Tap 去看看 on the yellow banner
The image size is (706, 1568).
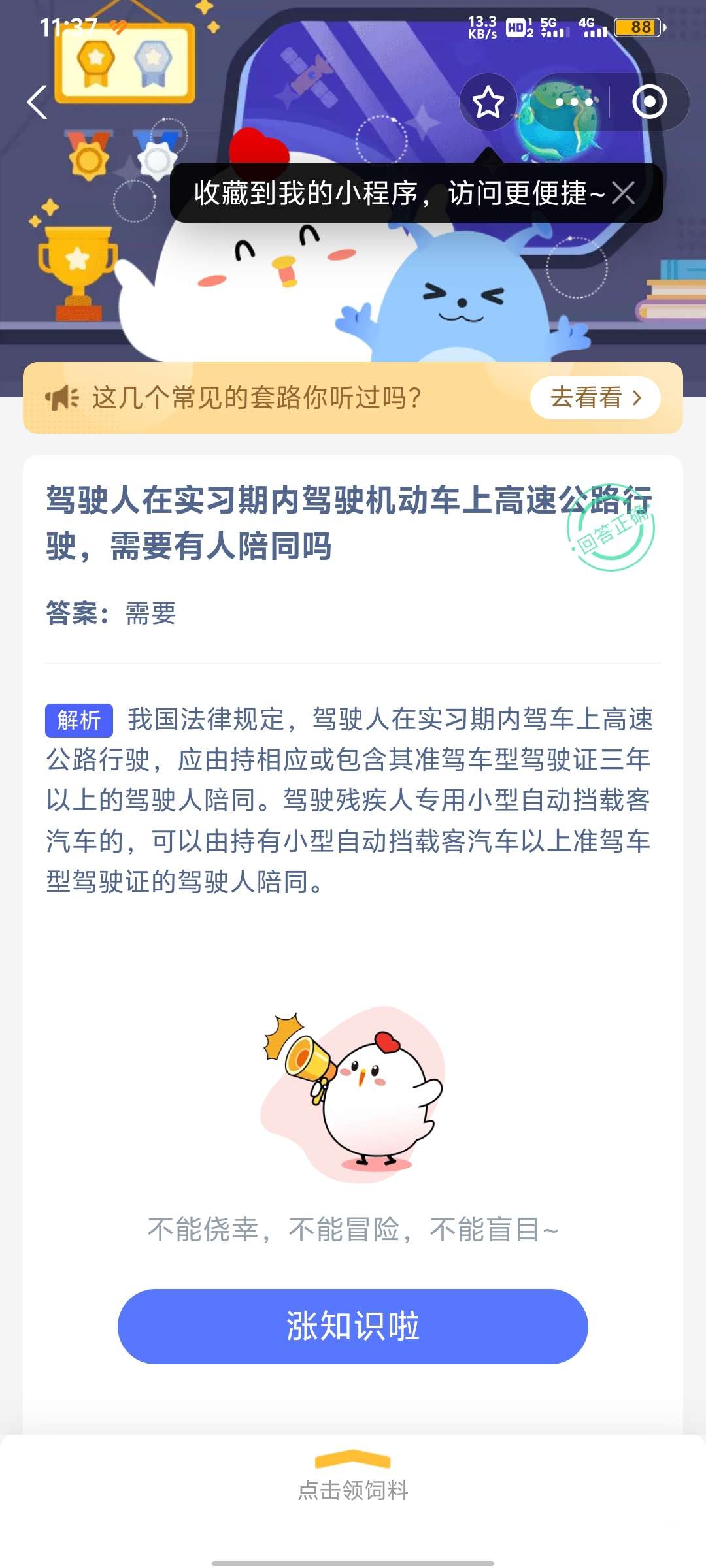tap(595, 398)
